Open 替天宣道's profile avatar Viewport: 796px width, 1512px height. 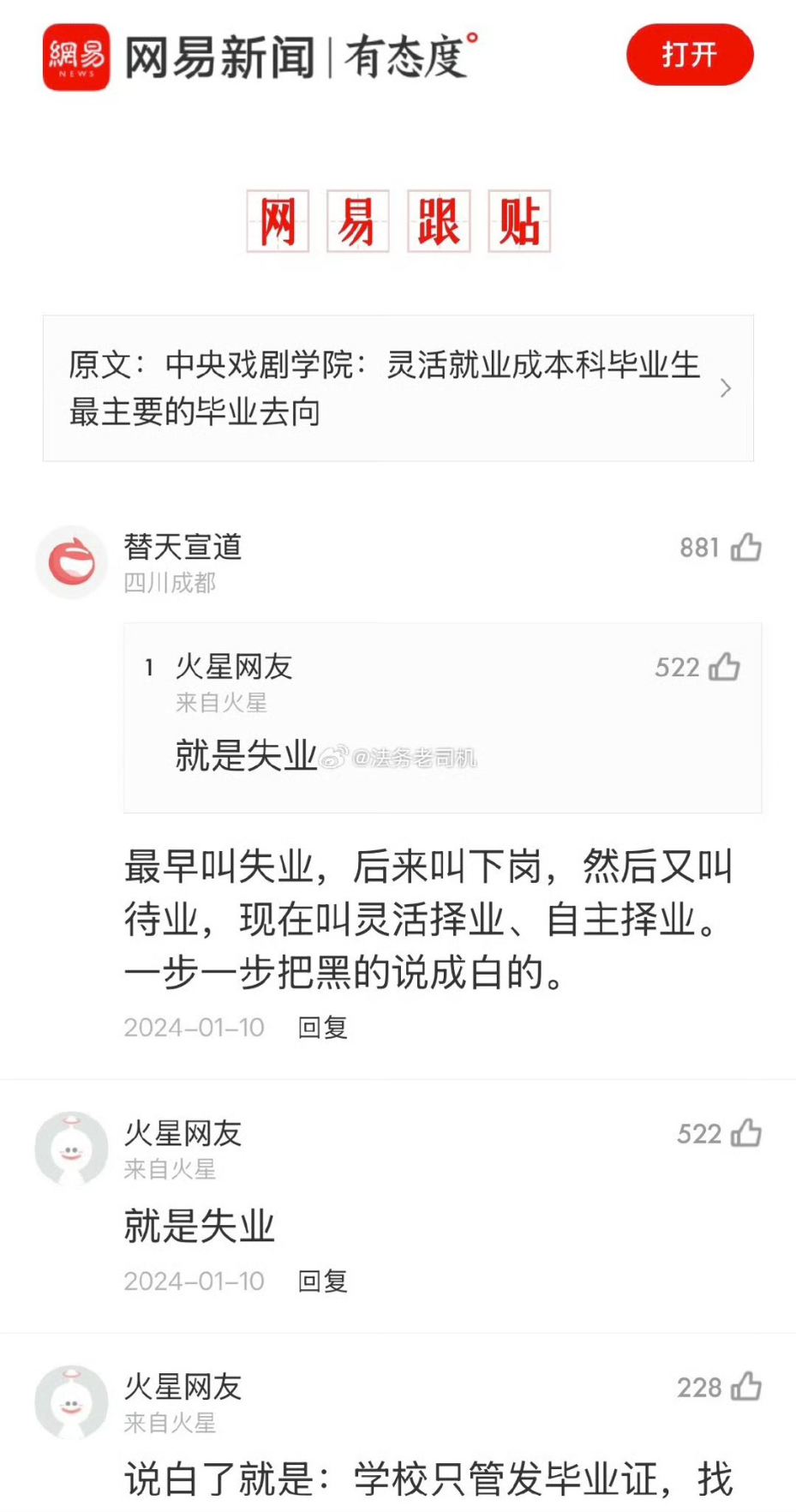[71, 562]
